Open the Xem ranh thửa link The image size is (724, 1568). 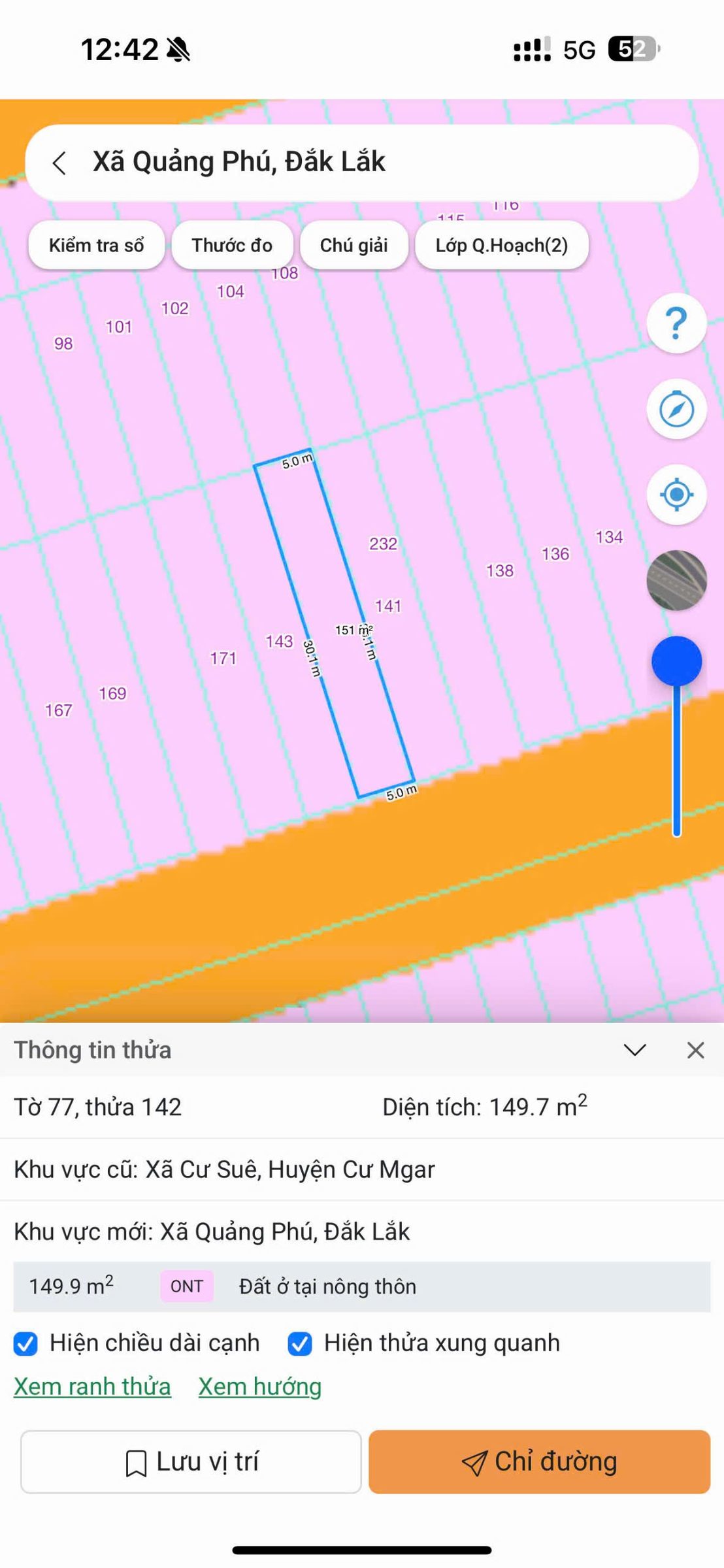tap(92, 1386)
